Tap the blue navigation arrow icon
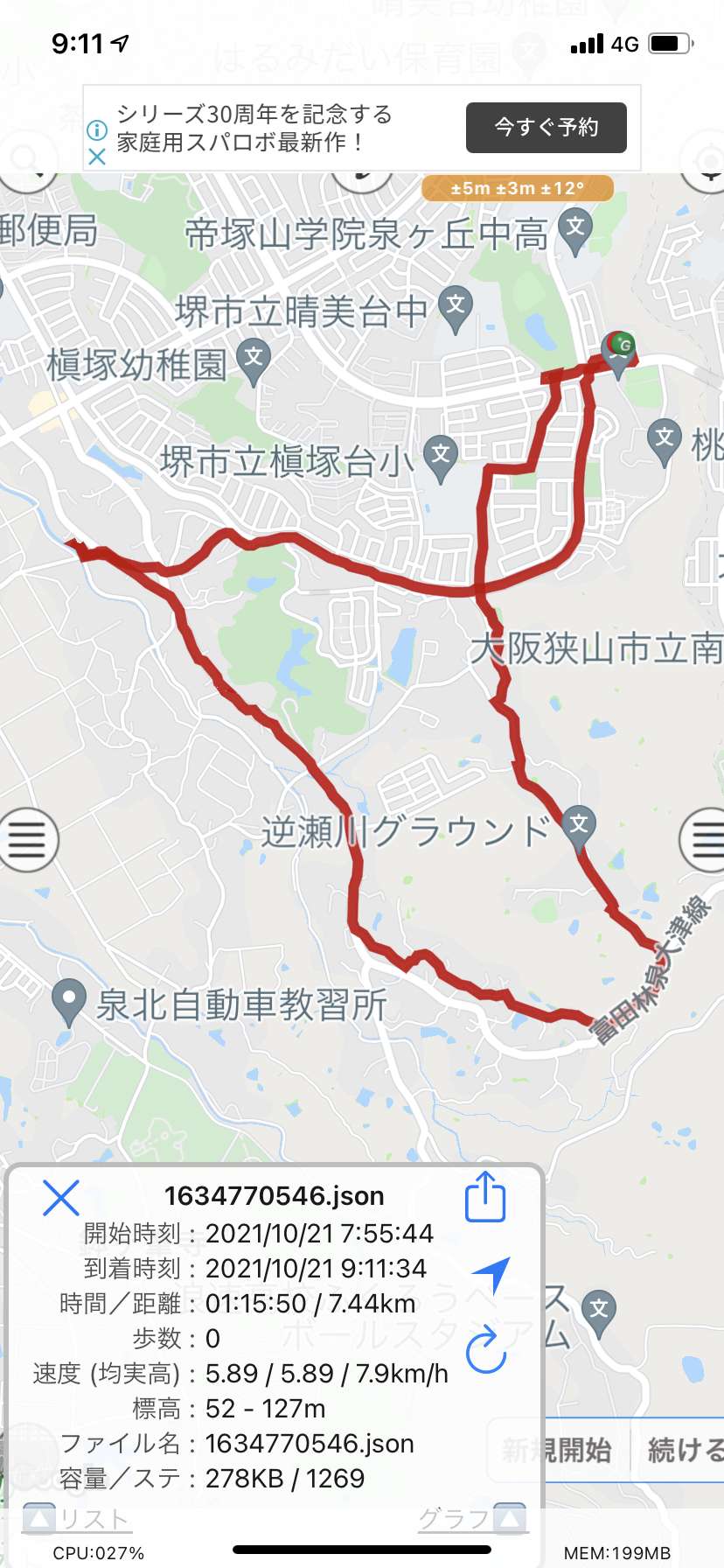Screen dimensions: 724x1568 pos(491,1274)
